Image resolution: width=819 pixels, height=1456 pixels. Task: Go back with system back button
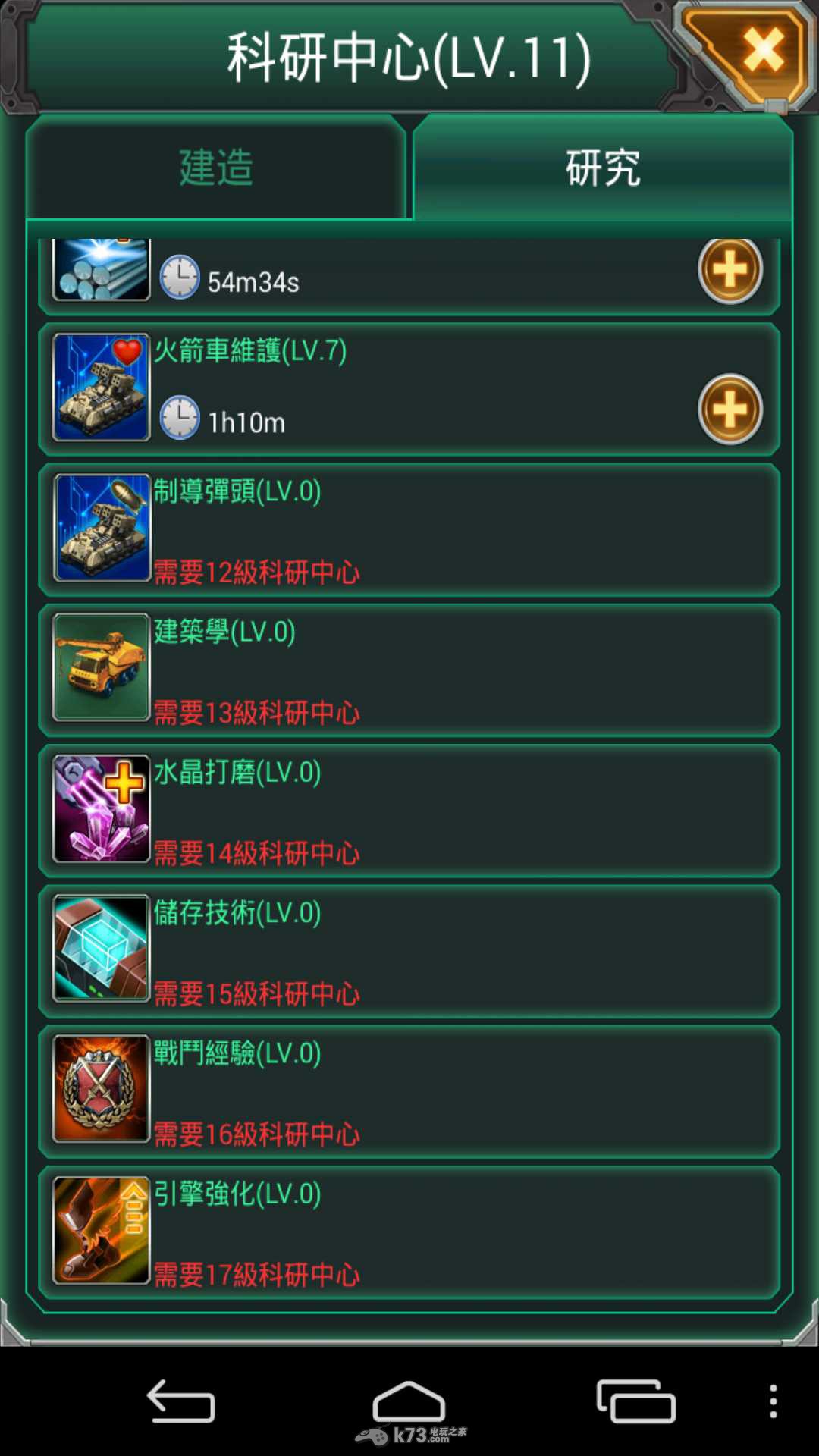pos(181,1401)
